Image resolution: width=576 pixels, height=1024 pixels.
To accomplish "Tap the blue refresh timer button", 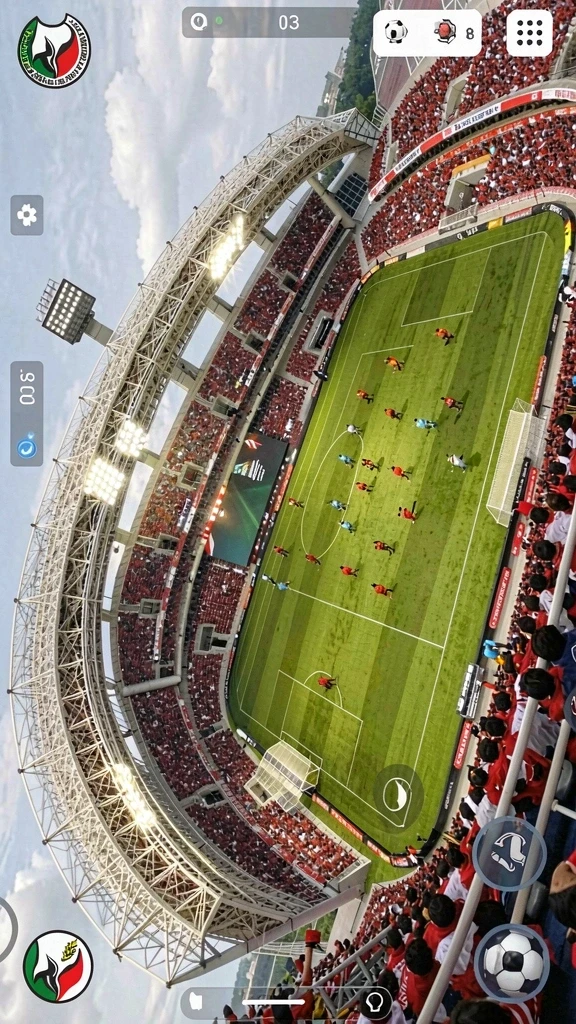I will [x=27, y=449].
